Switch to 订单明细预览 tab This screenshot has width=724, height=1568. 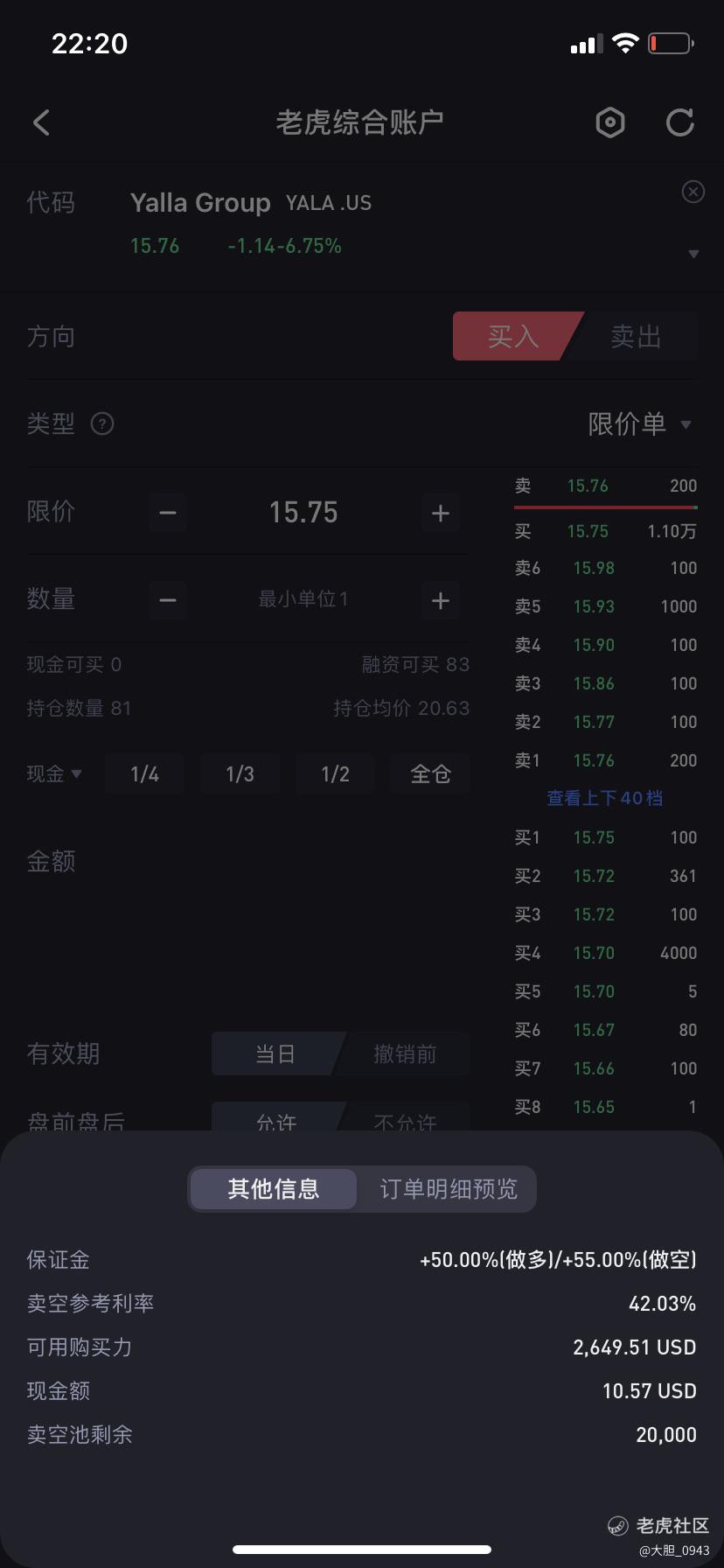click(449, 1189)
